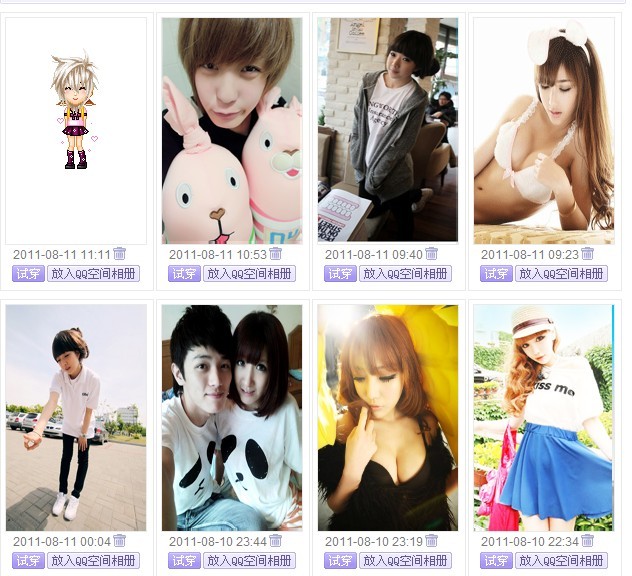Delete the photo dated 2011-08-10 23:19
Image resolution: width=632 pixels, height=576 pixels.
[432, 541]
